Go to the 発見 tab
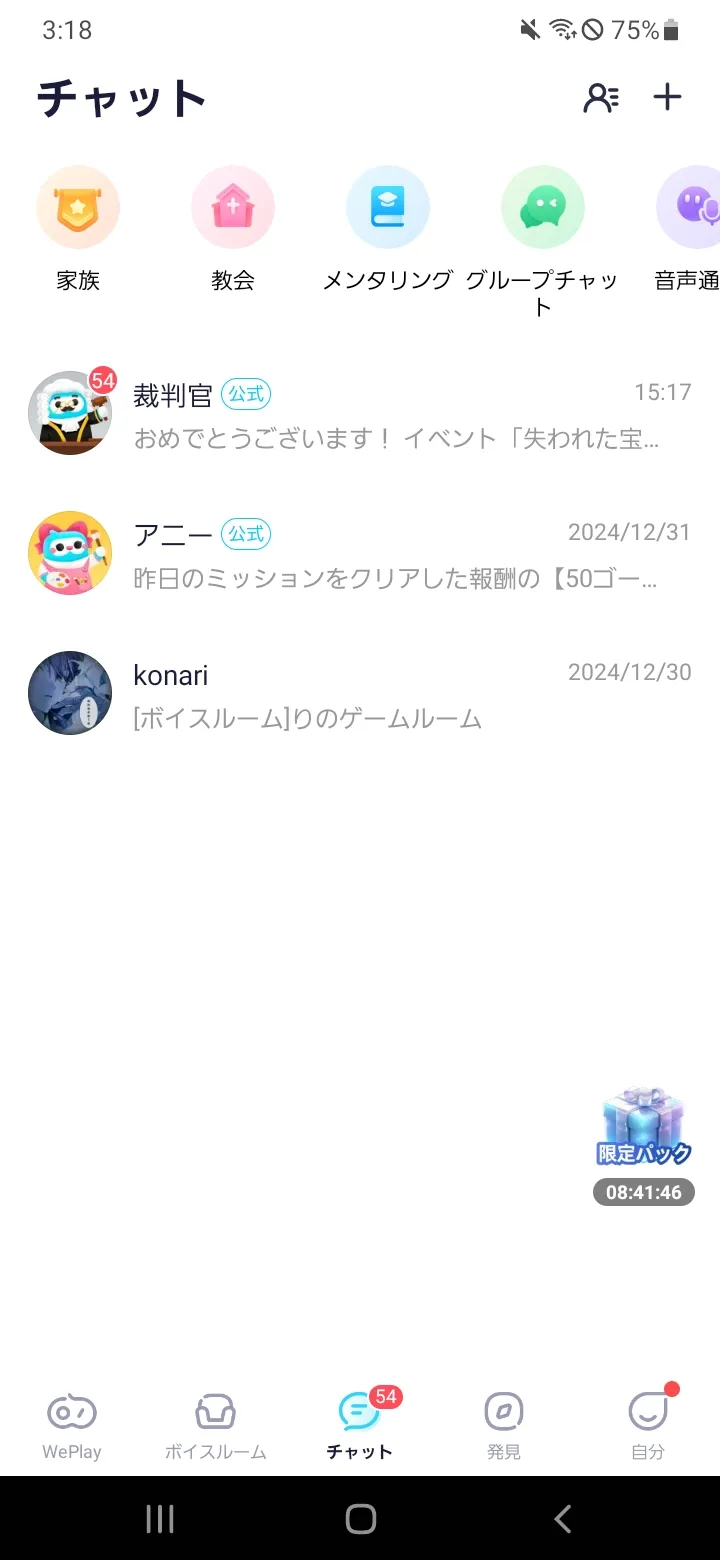720x1560 pixels. point(504,1426)
